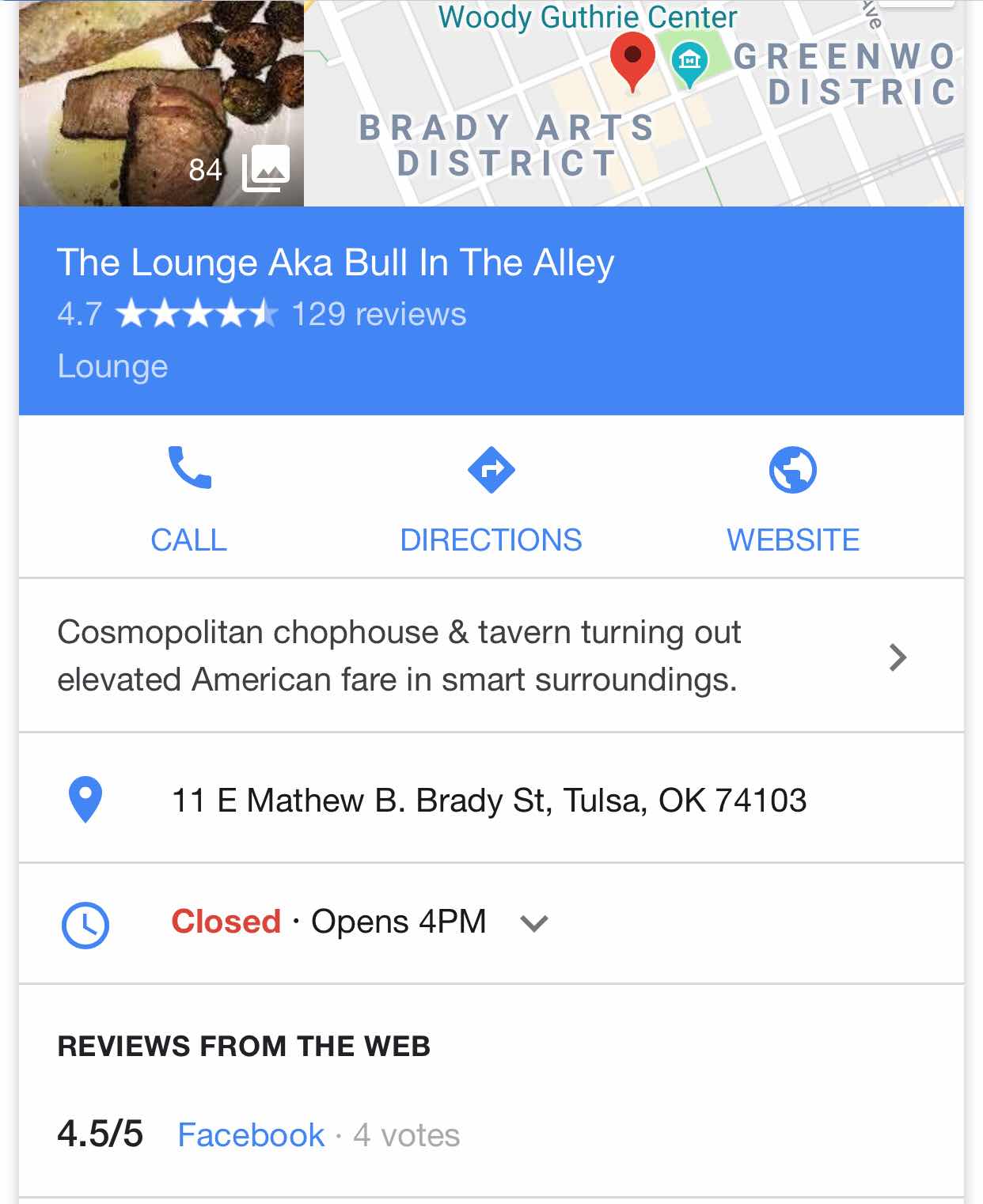The image size is (983, 1204).
Task: Open the Facebook reviews link
Action: pyautogui.click(x=251, y=1135)
